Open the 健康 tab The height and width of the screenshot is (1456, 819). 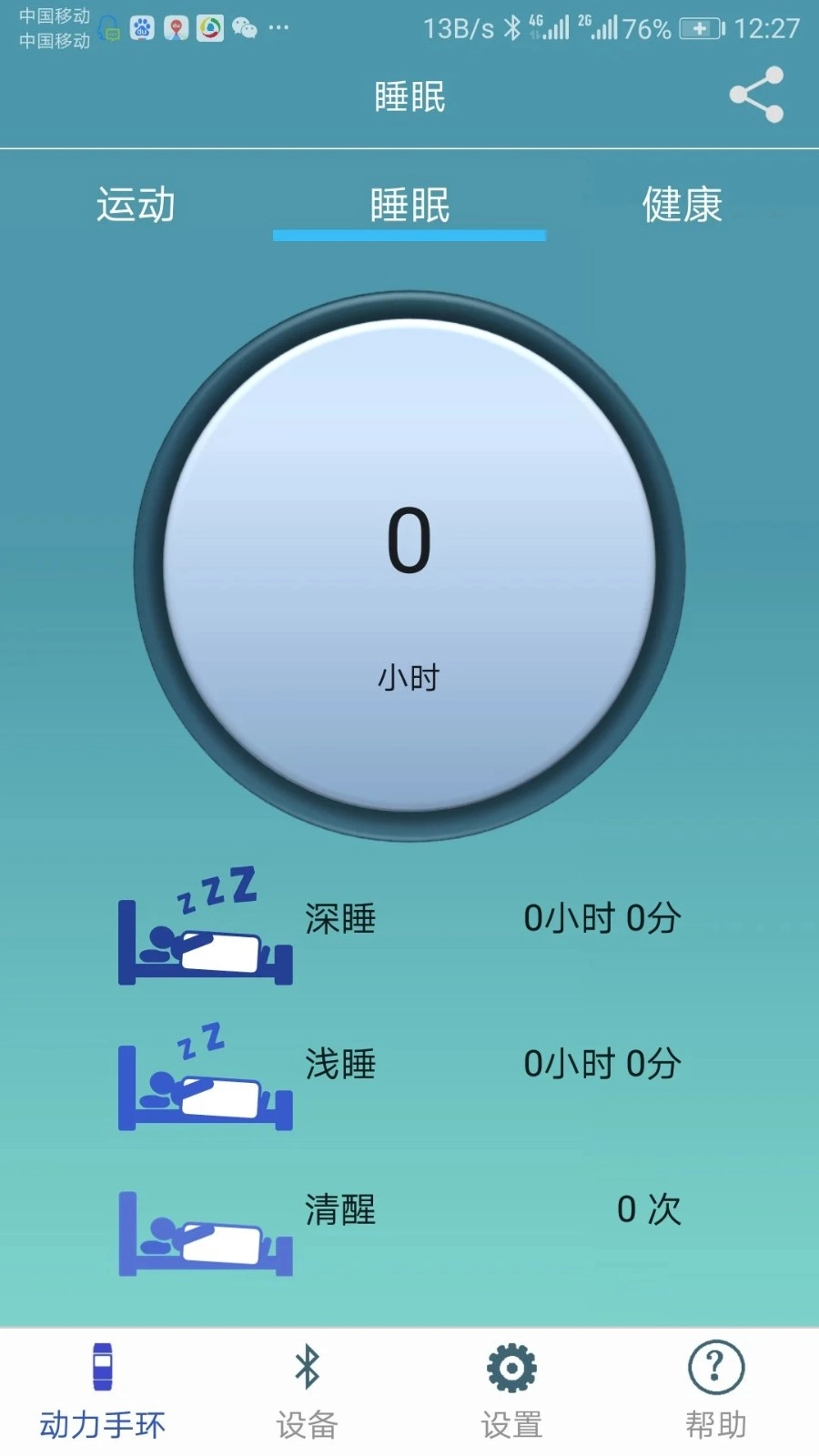(x=682, y=205)
